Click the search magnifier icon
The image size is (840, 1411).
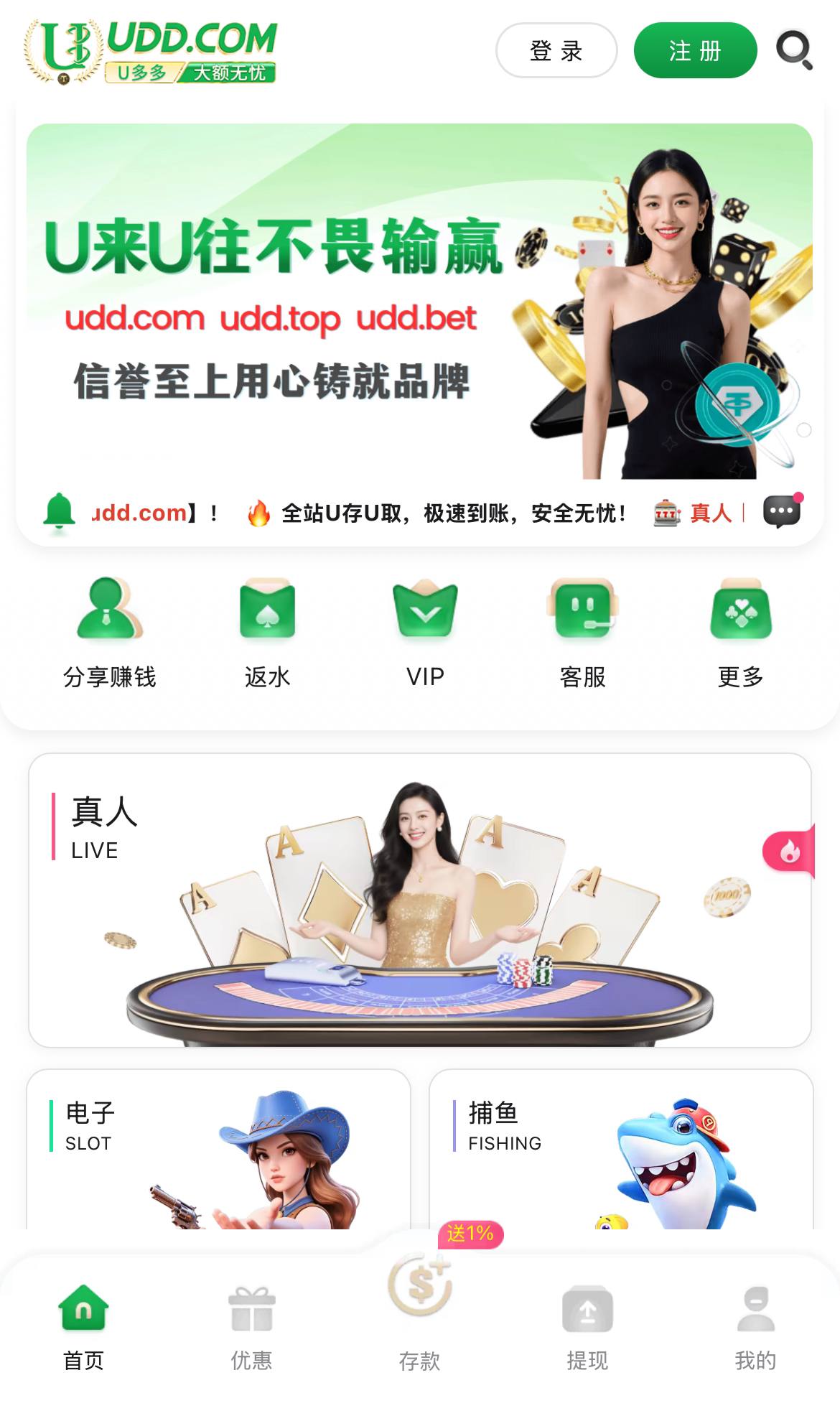pos(794,50)
